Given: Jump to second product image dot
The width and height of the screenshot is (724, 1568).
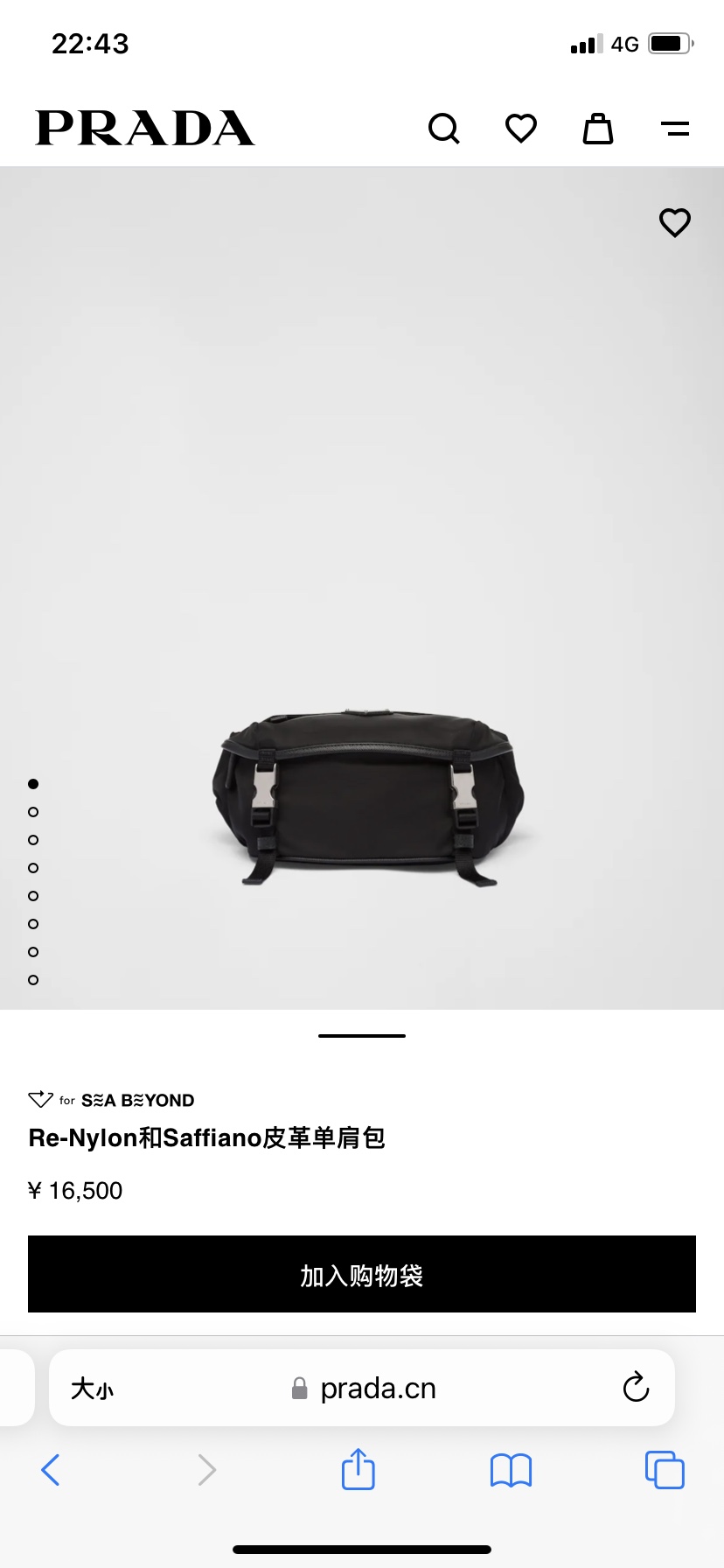Looking at the screenshot, I should point(33,812).
